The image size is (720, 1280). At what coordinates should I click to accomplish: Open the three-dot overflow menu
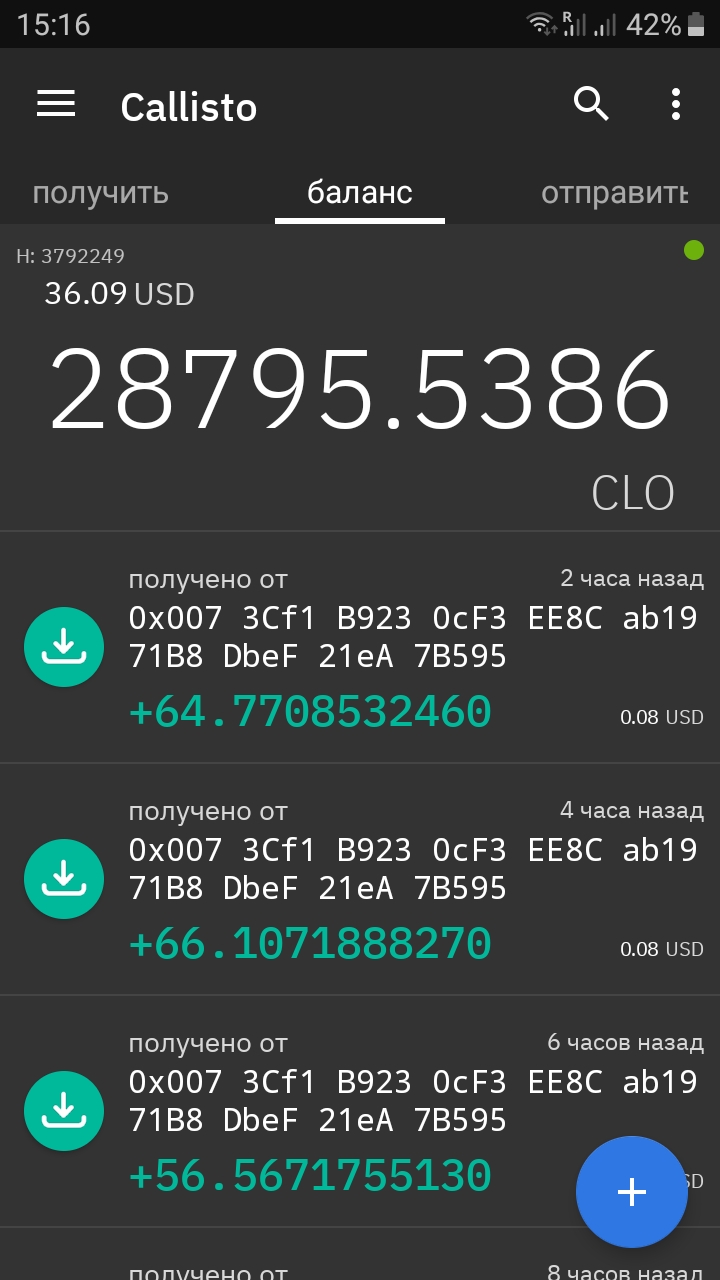[x=676, y=104]
